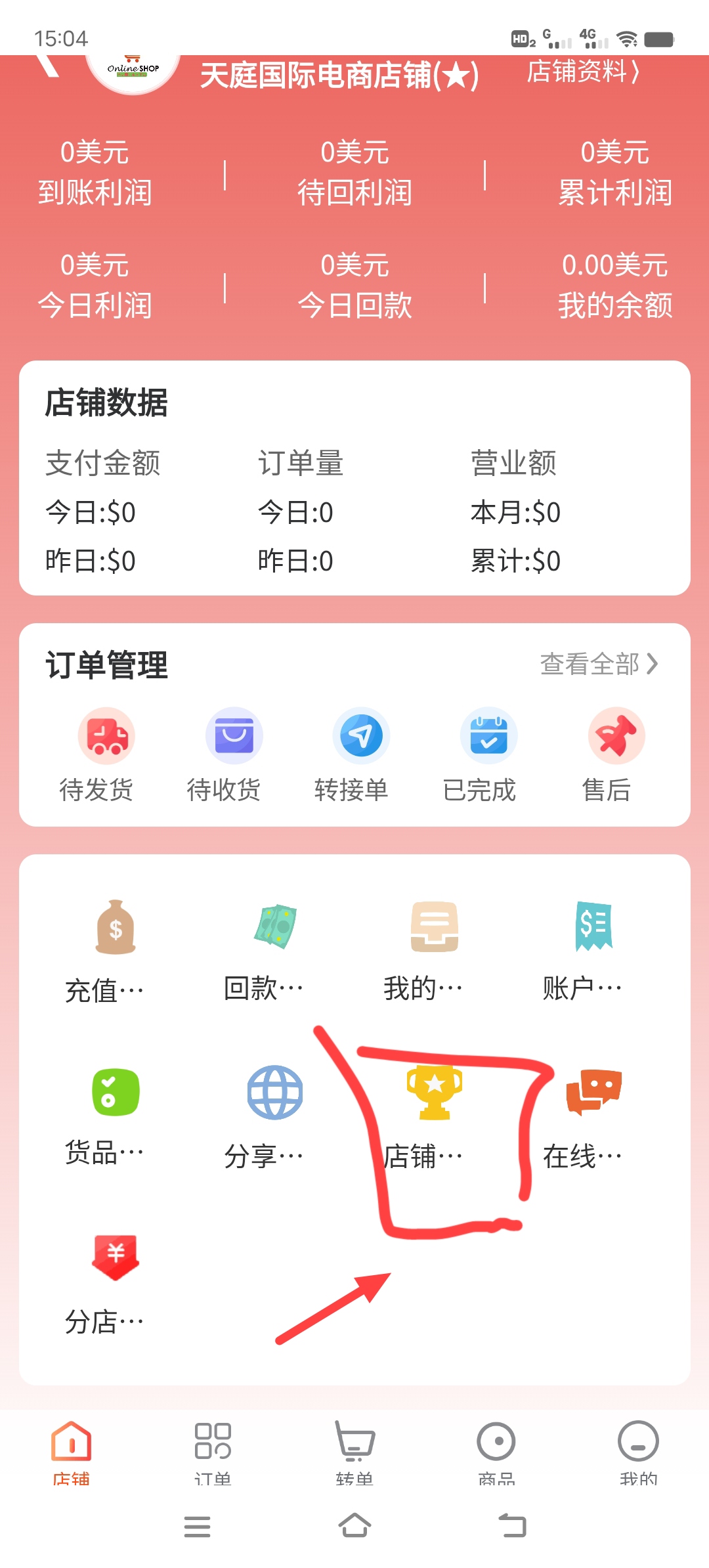This screenshot has height=1568, width=709.
Task: Go back using the top-left arrow
Action: 47,66
